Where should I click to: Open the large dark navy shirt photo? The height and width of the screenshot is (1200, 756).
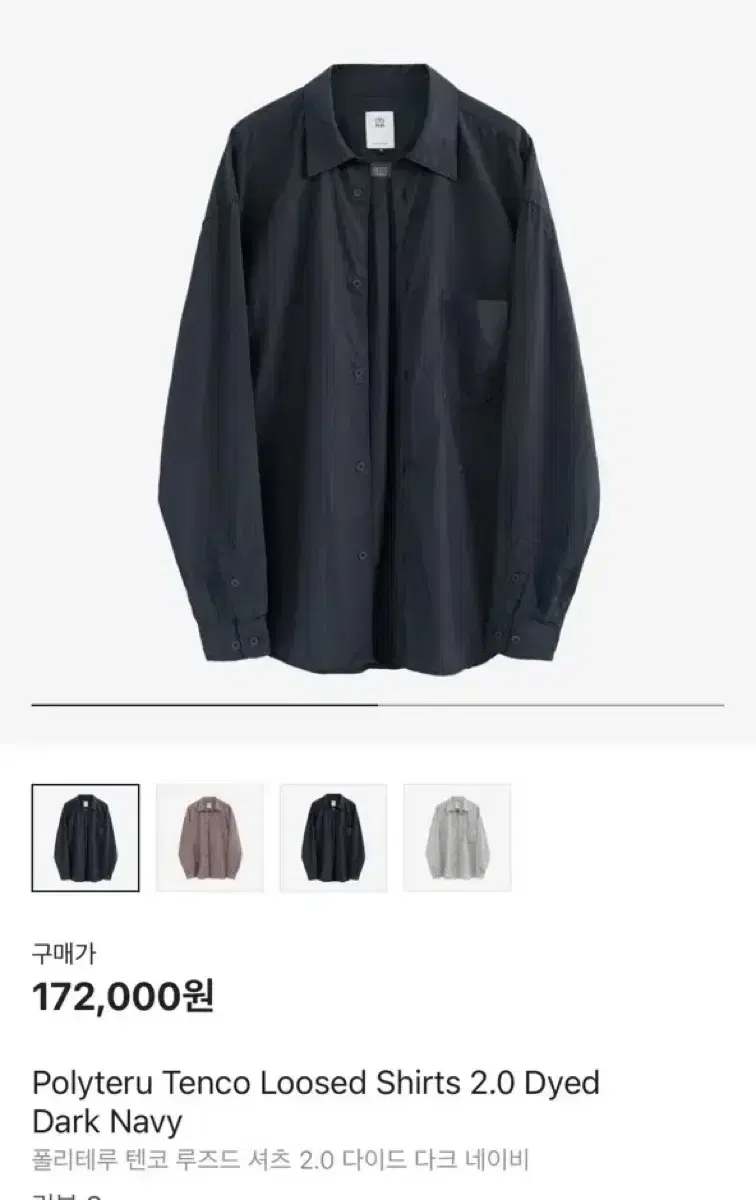coord(378,370)
